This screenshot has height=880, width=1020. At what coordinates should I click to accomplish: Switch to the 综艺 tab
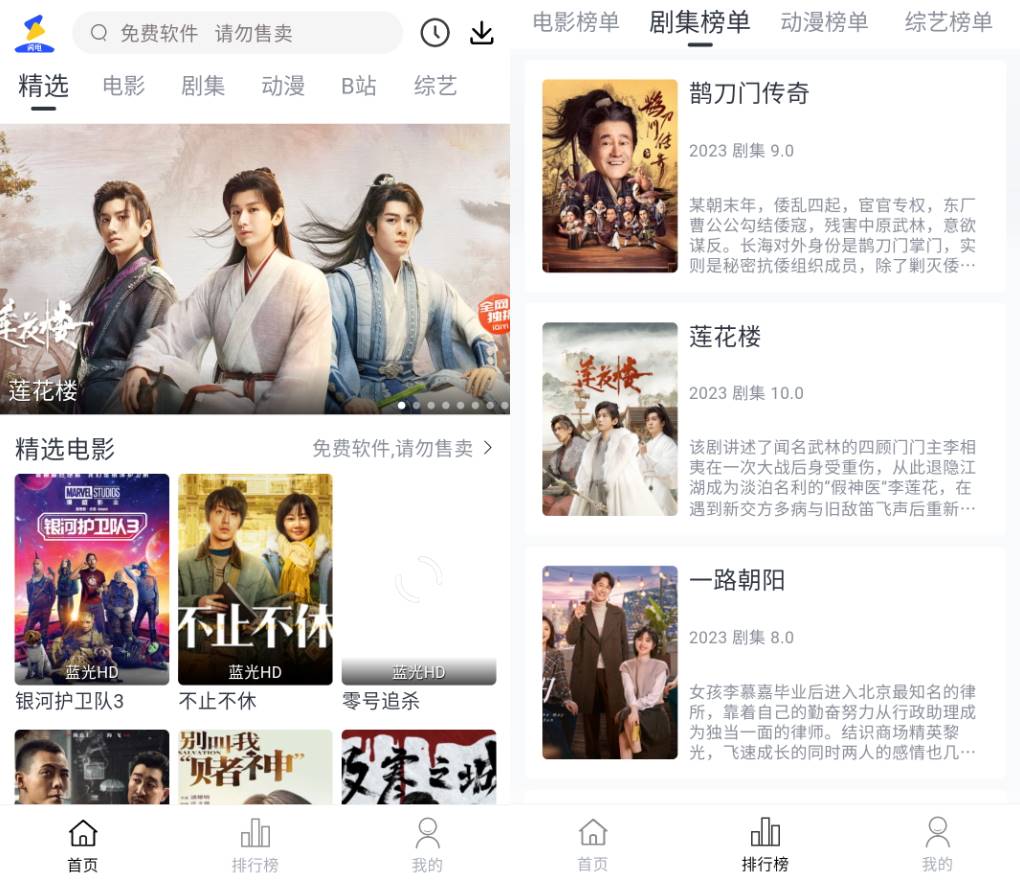click(435, 86)
